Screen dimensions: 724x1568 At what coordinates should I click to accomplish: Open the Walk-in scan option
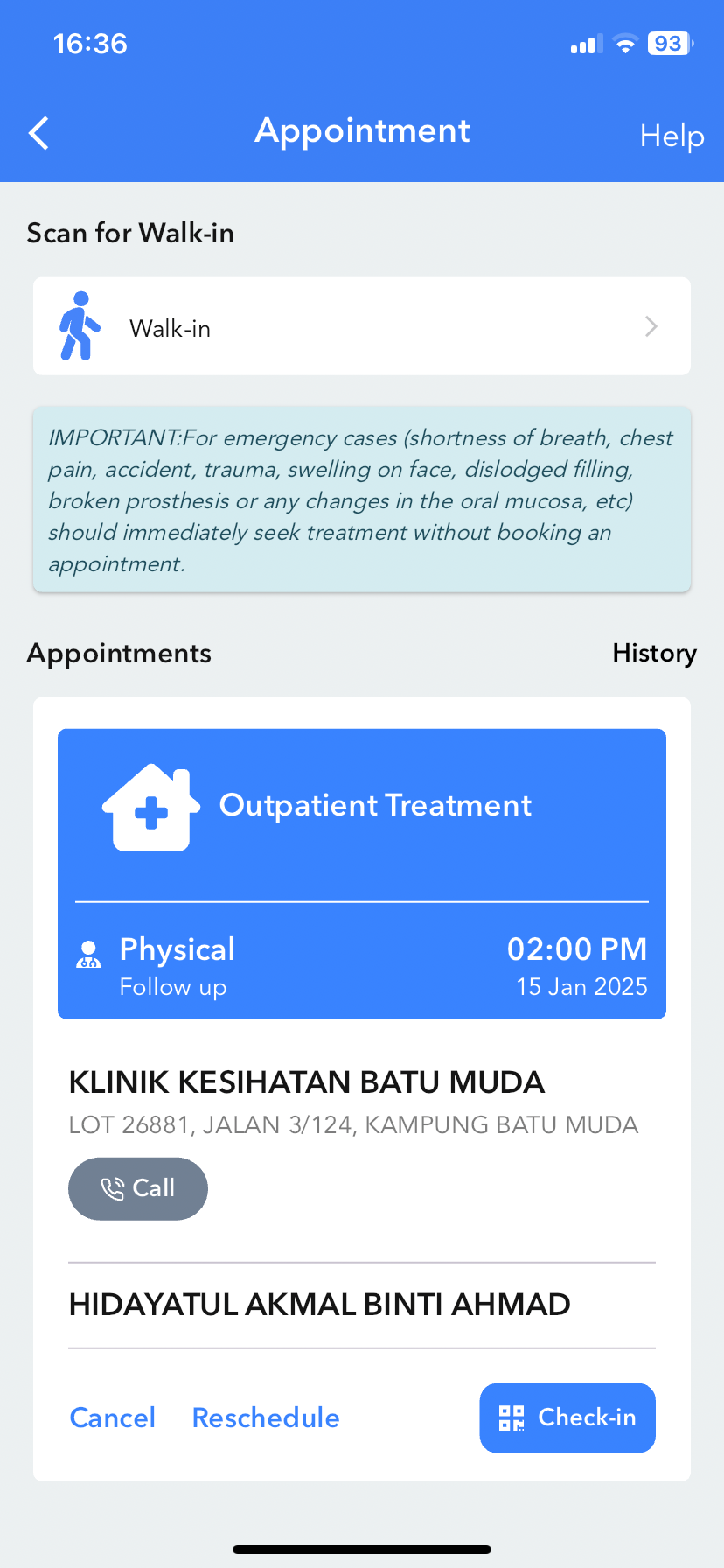click(x=361, y=327)
